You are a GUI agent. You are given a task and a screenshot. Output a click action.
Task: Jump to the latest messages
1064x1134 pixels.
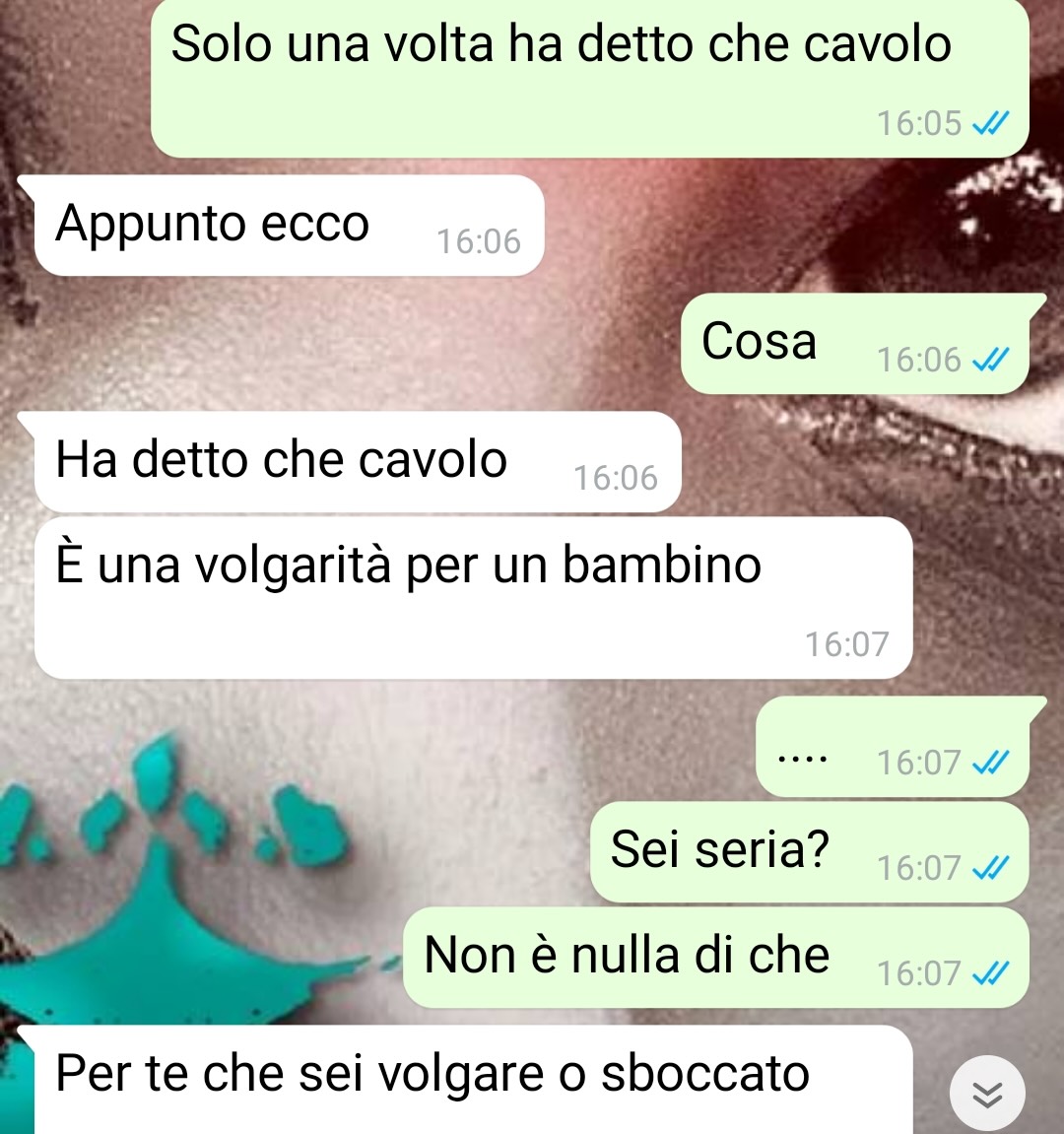tap(986, 1094)
